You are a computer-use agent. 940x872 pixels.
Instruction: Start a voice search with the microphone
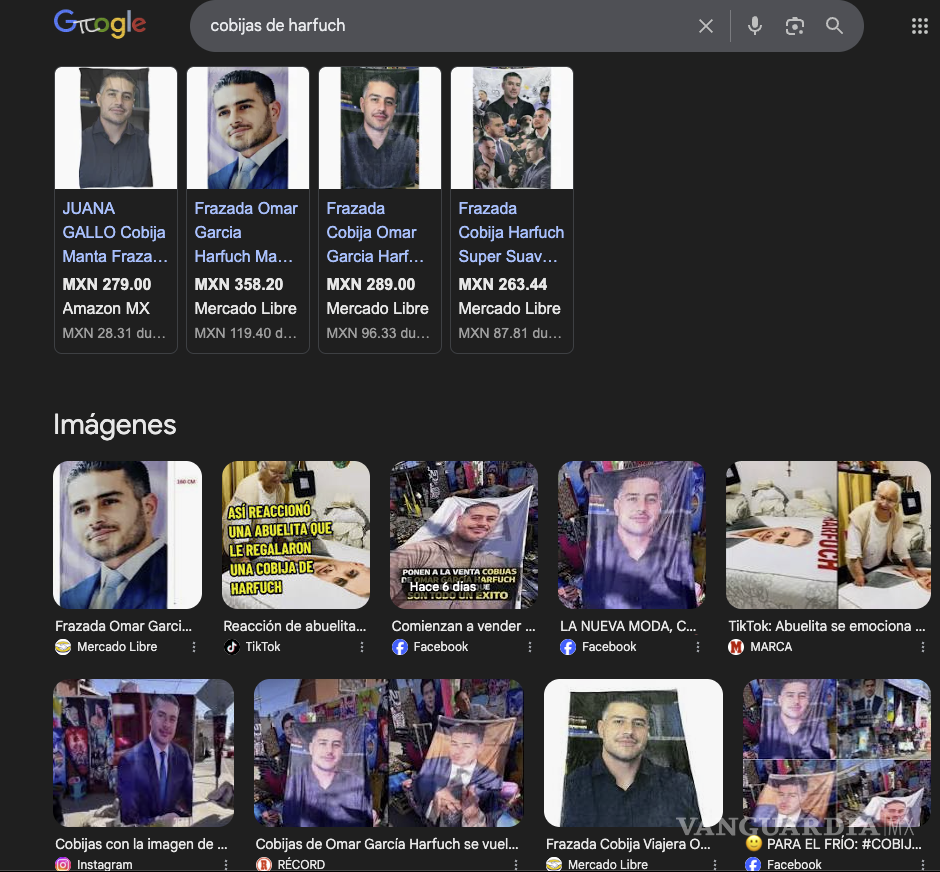tap(755, 26)
